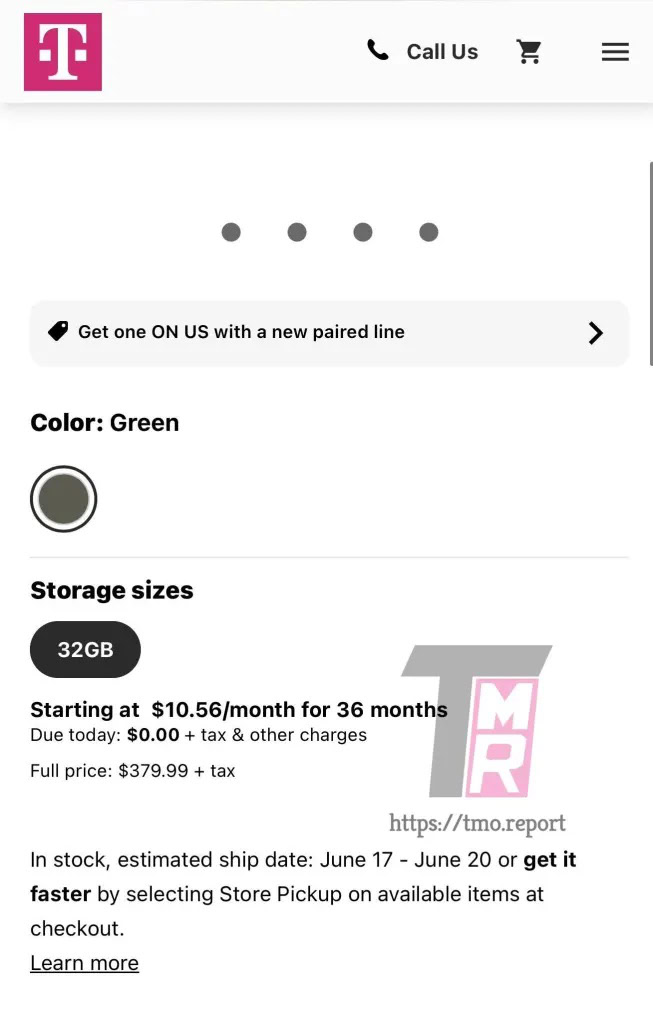This screenshot has width=653, height=1024.
Task: Tap Call Us in the header
Action: pos(423,52)
